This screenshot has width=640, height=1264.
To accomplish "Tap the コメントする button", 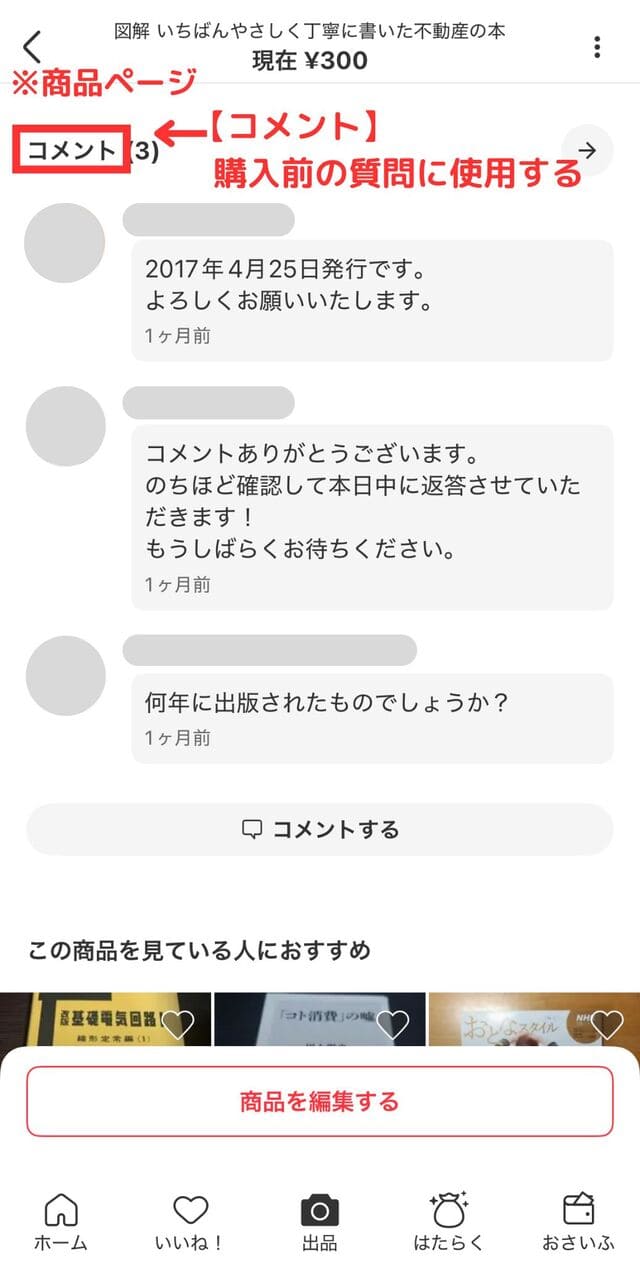I will [319, 829].
